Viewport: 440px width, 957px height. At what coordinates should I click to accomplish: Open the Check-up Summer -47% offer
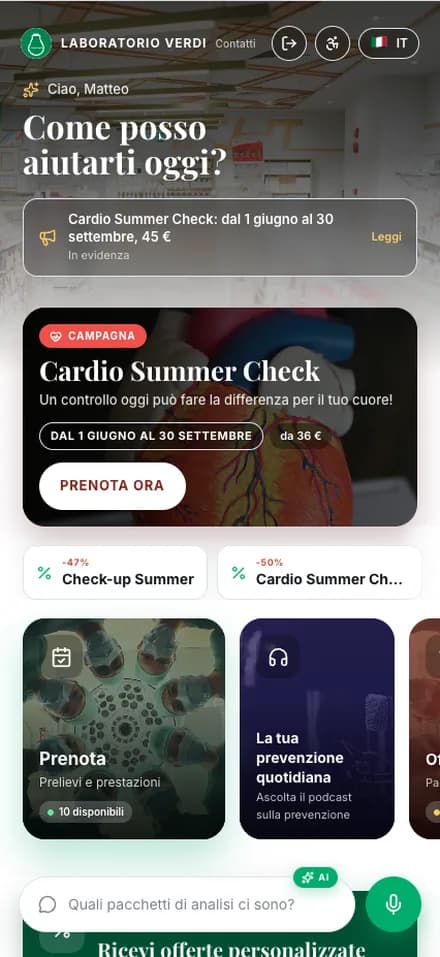(115, 572)
